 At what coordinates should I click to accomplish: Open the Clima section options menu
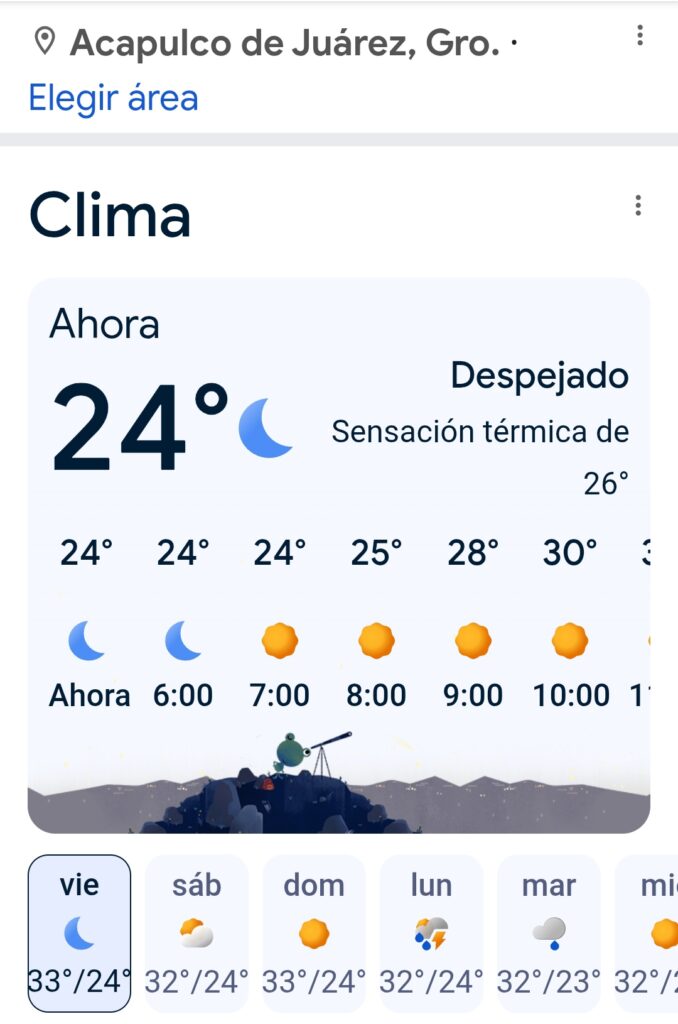pos(638,206)
